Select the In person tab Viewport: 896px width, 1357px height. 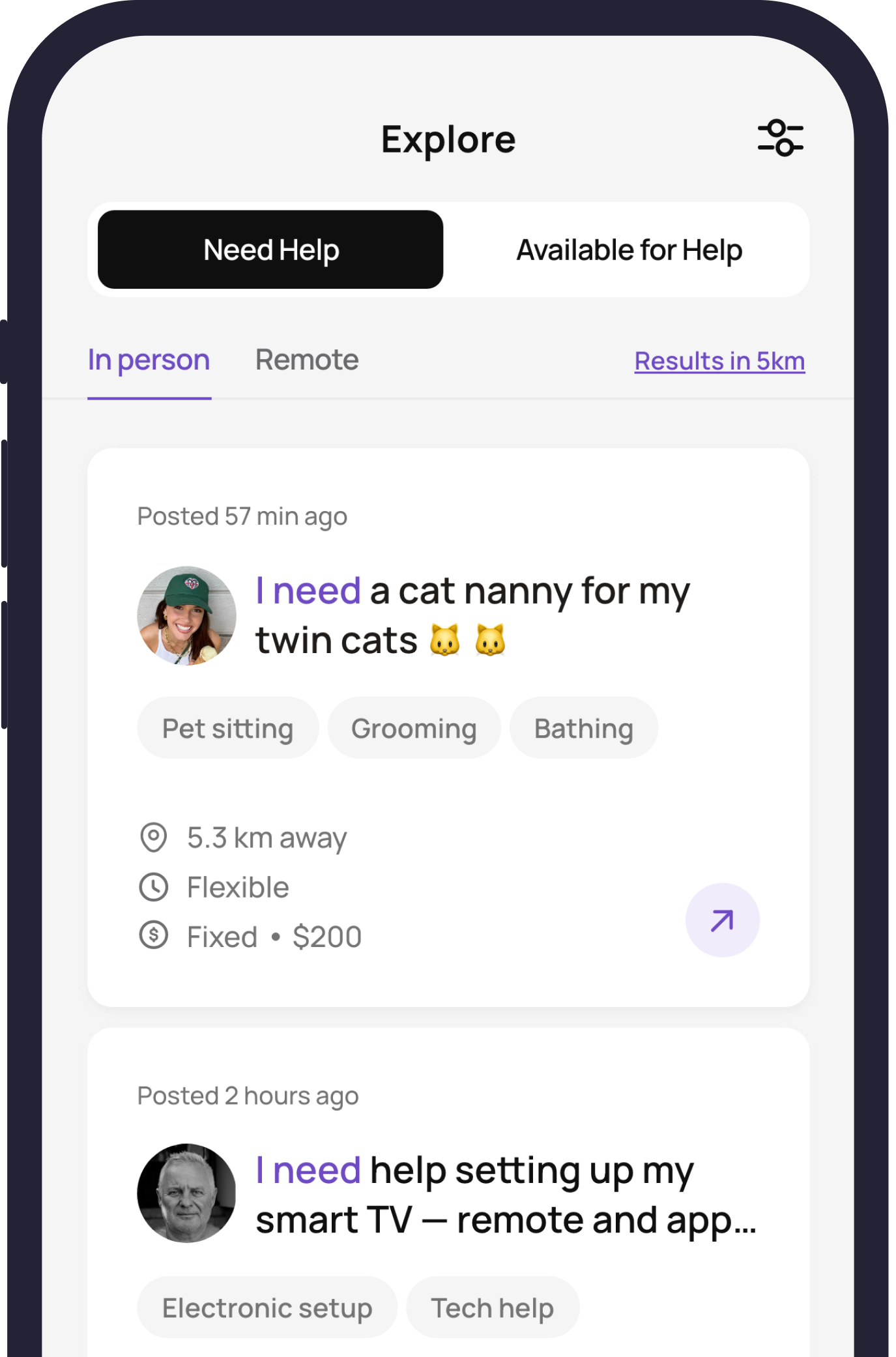click(149, 360)
